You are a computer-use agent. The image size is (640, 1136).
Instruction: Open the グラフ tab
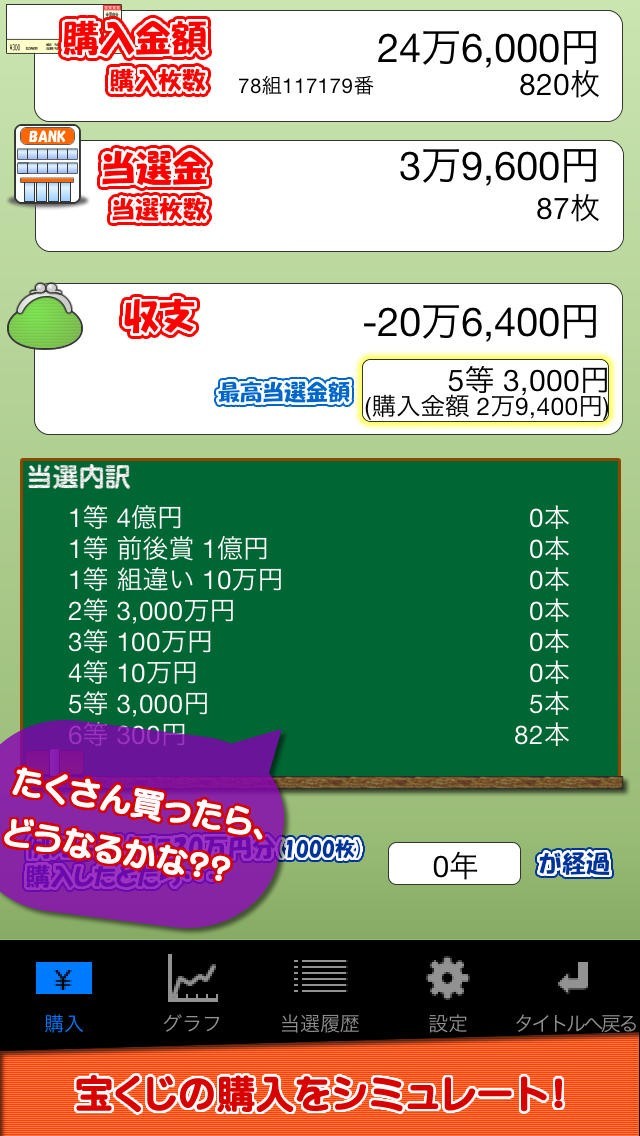192,993
